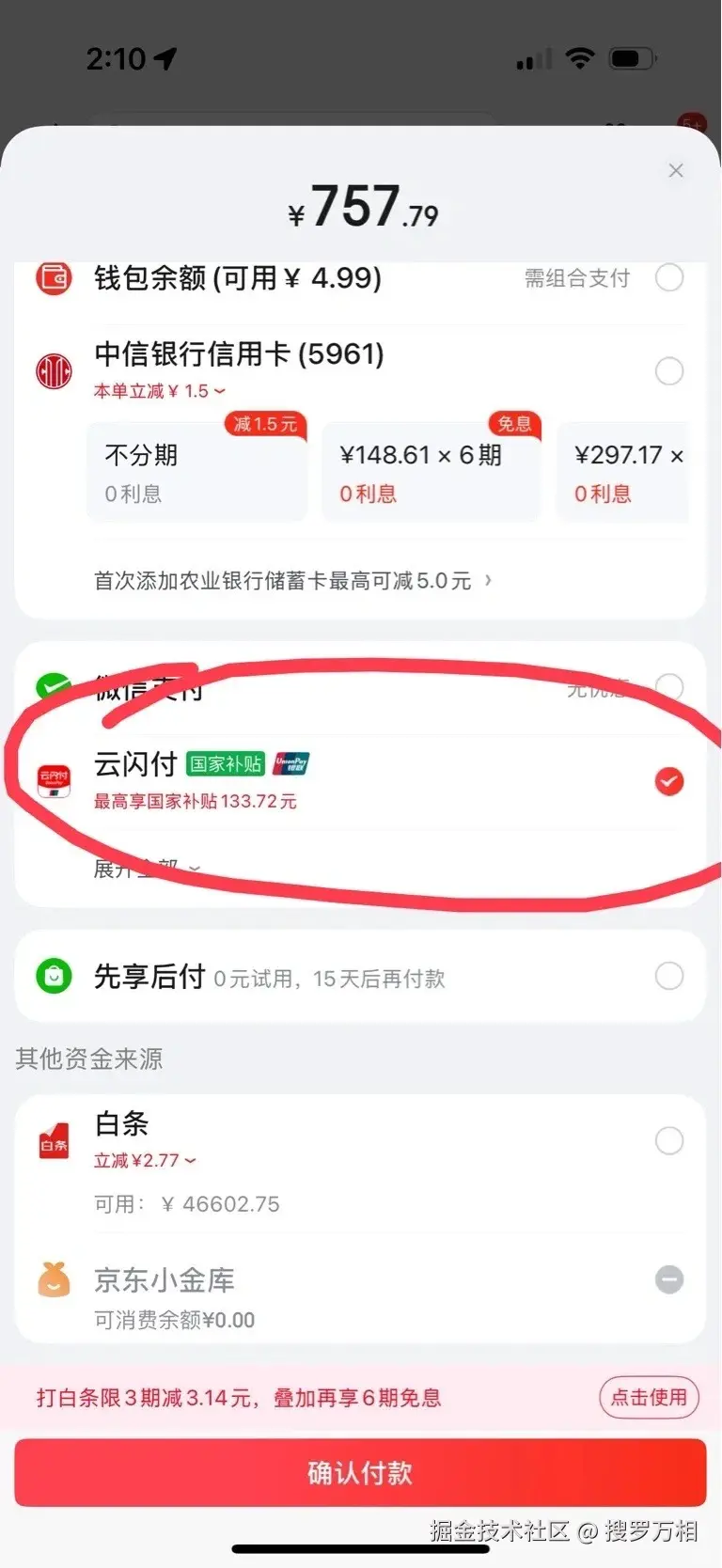Open Agricultural Bank card discount link
This screenshot has height=1568, width=722.
coord(292,581)
